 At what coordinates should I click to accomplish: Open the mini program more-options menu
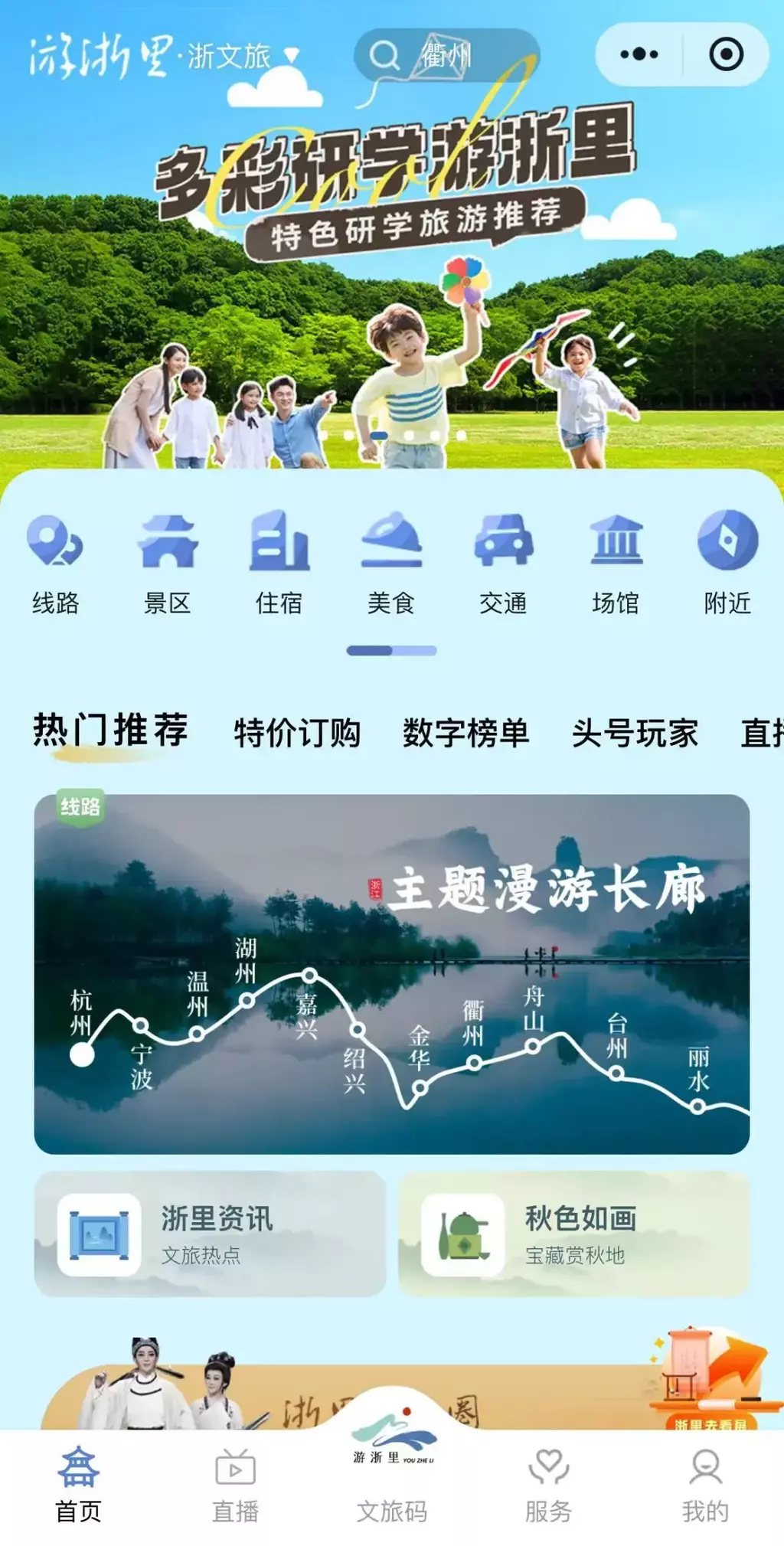tap(639, 54)
